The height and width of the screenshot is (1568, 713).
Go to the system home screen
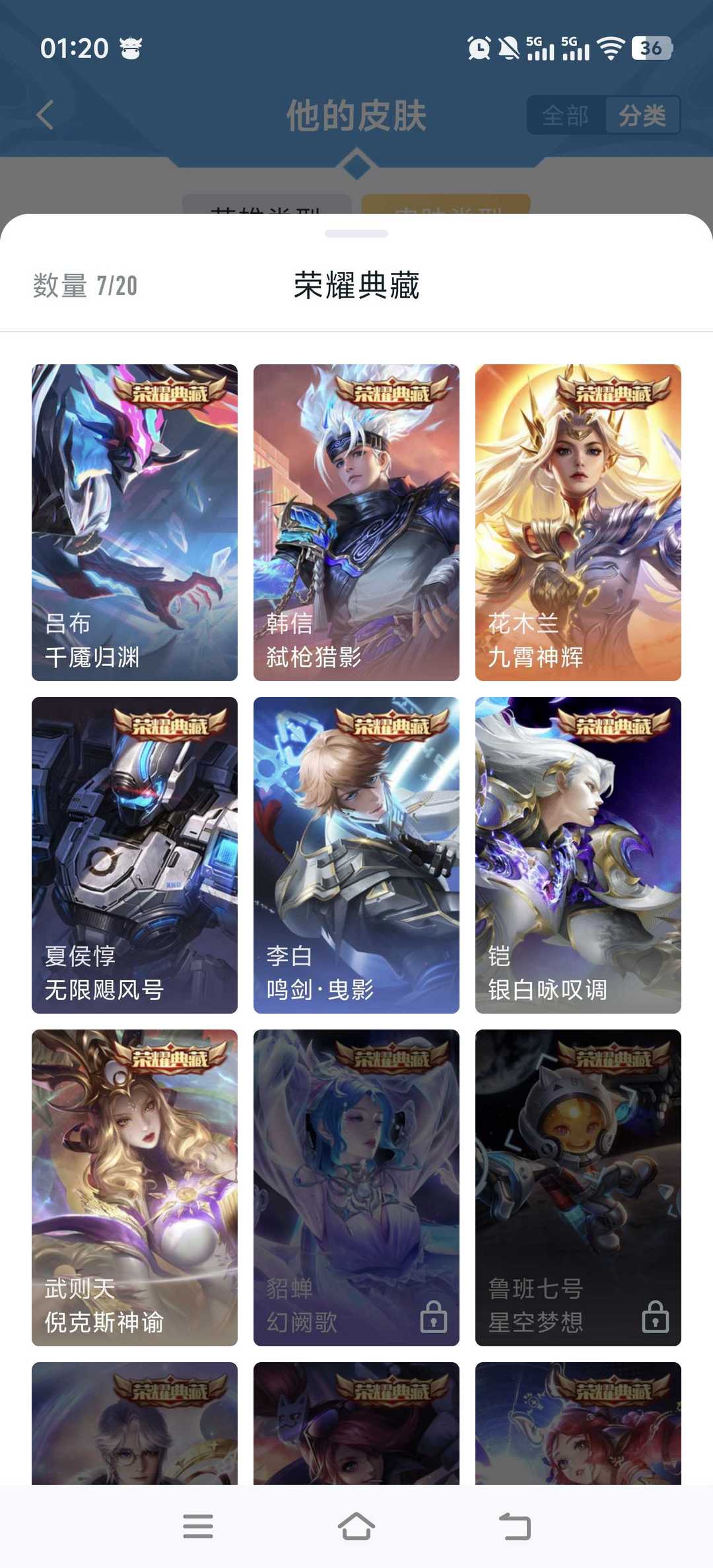click(356, 1526)
